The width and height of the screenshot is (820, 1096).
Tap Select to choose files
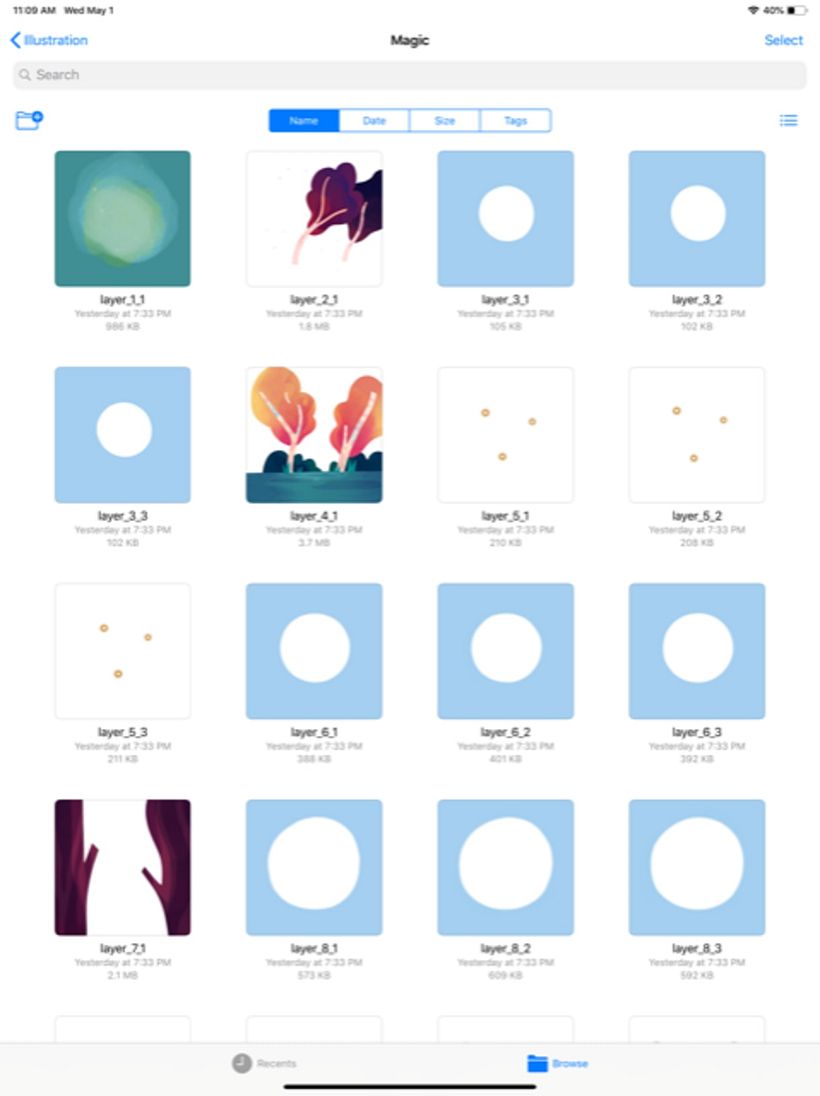coord(783,40)
